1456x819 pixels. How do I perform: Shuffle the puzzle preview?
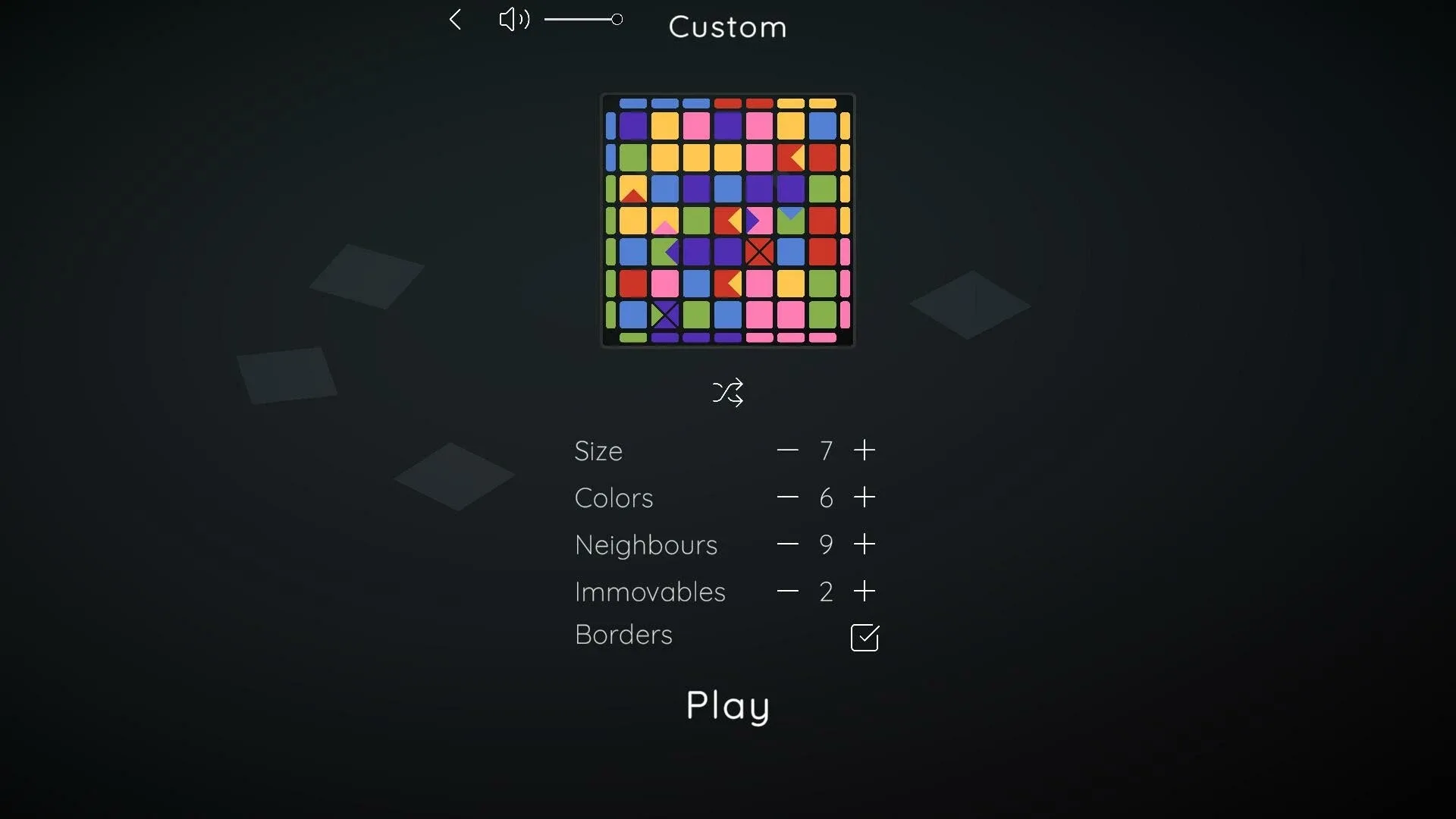click(x=728, y=393)
